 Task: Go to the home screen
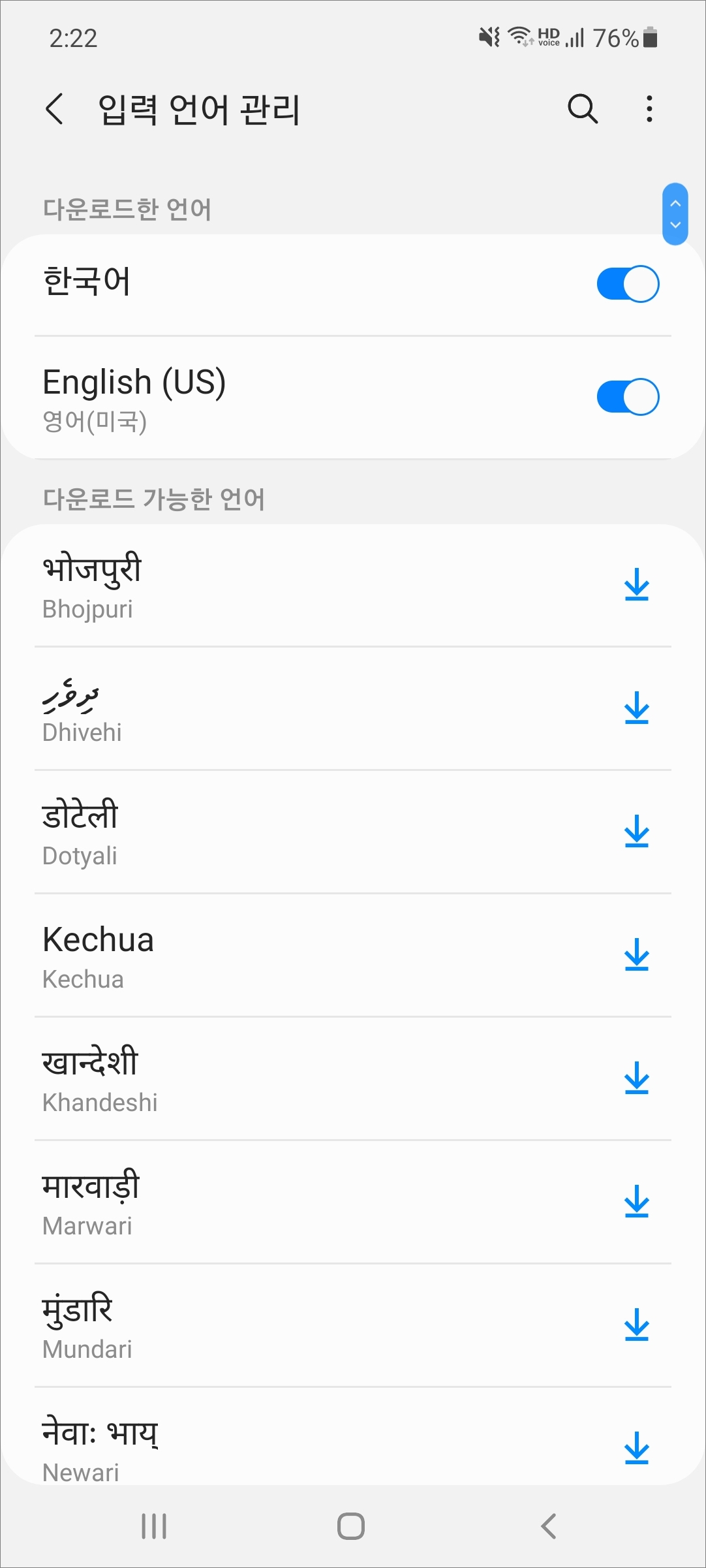tap(351, 1526)
